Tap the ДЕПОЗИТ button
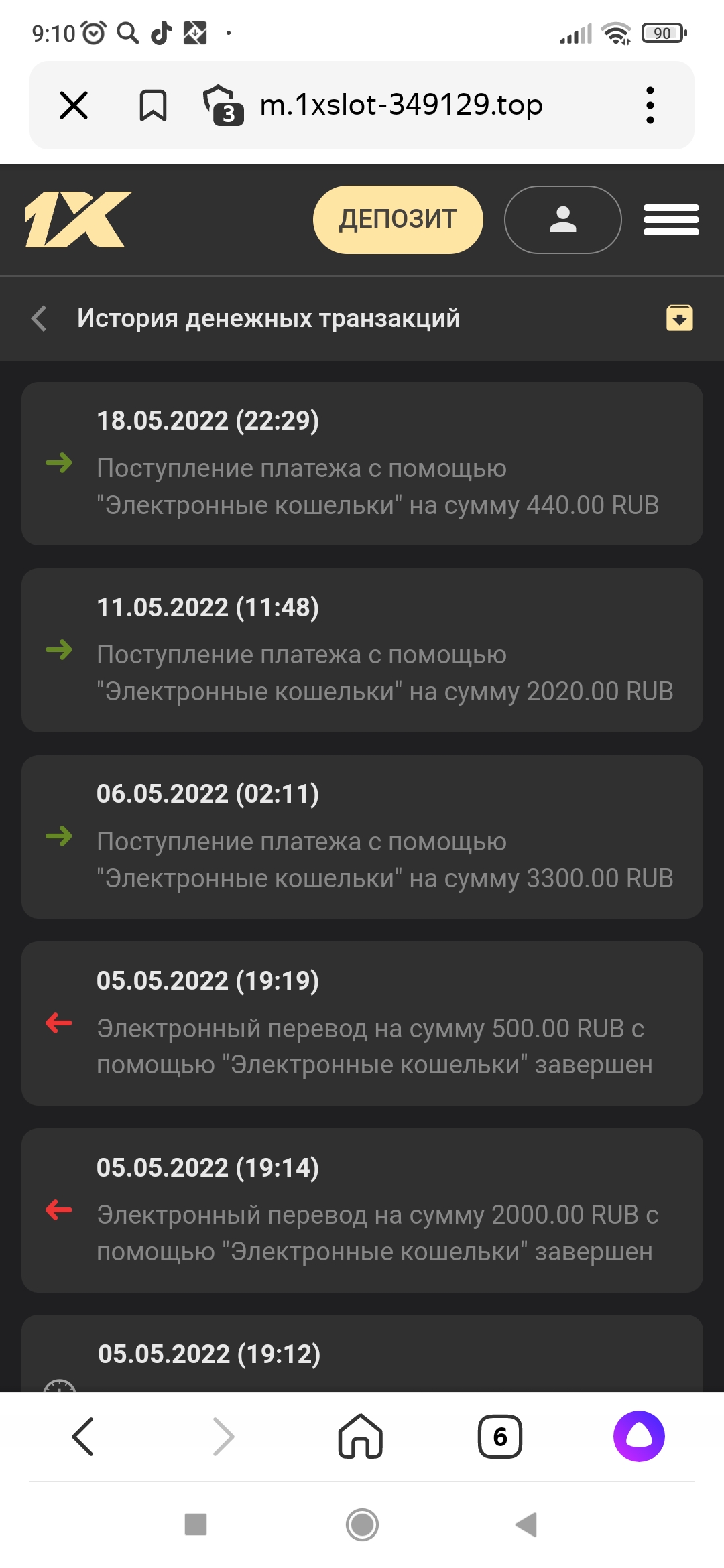 (x=398, y=220)
